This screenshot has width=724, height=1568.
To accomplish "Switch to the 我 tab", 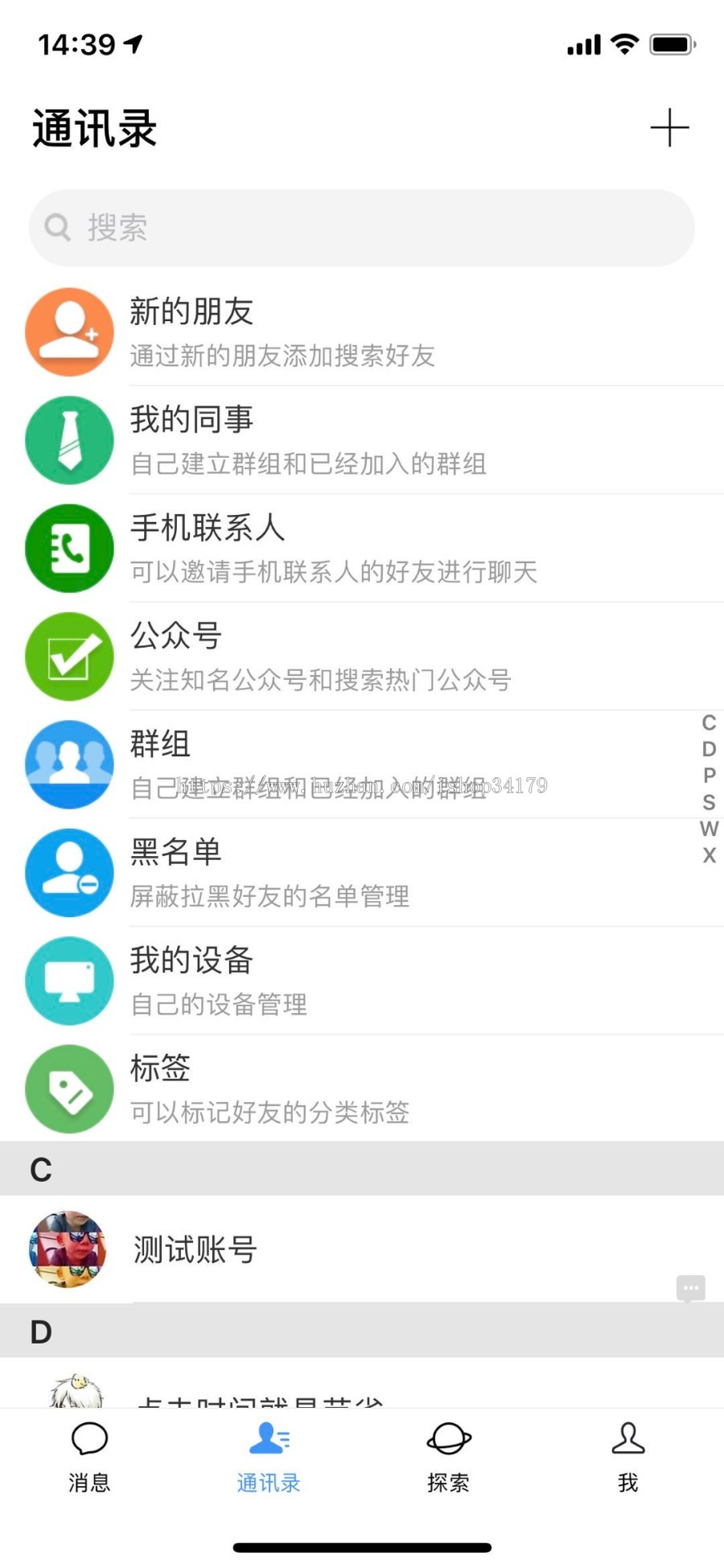I will click(628, 1458).
